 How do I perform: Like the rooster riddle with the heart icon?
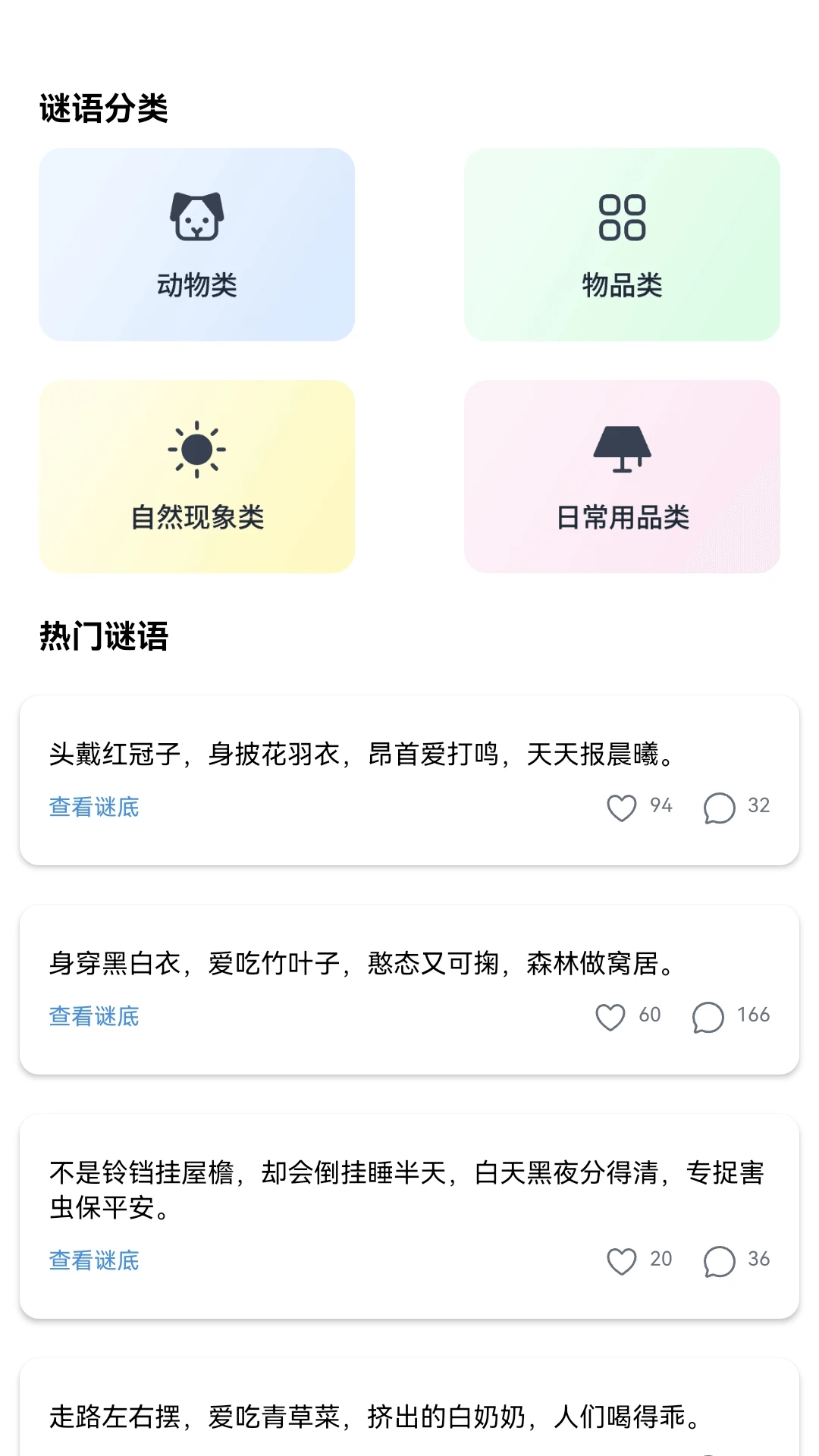click(622, 806)
